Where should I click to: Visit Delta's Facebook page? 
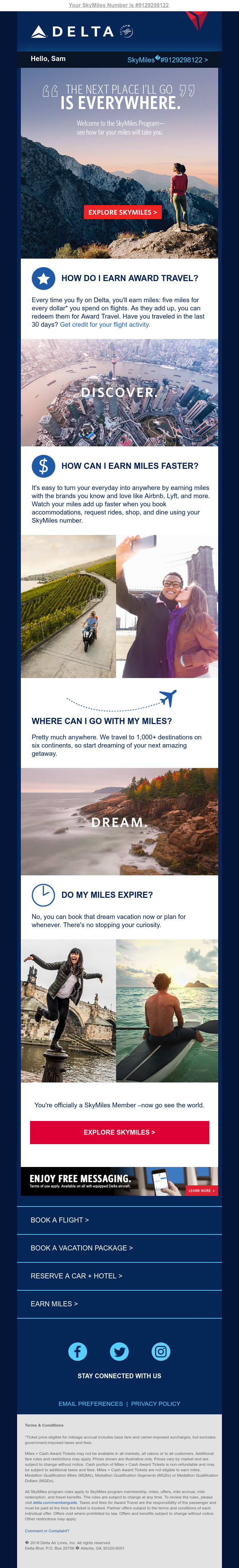coord(78,1352)
